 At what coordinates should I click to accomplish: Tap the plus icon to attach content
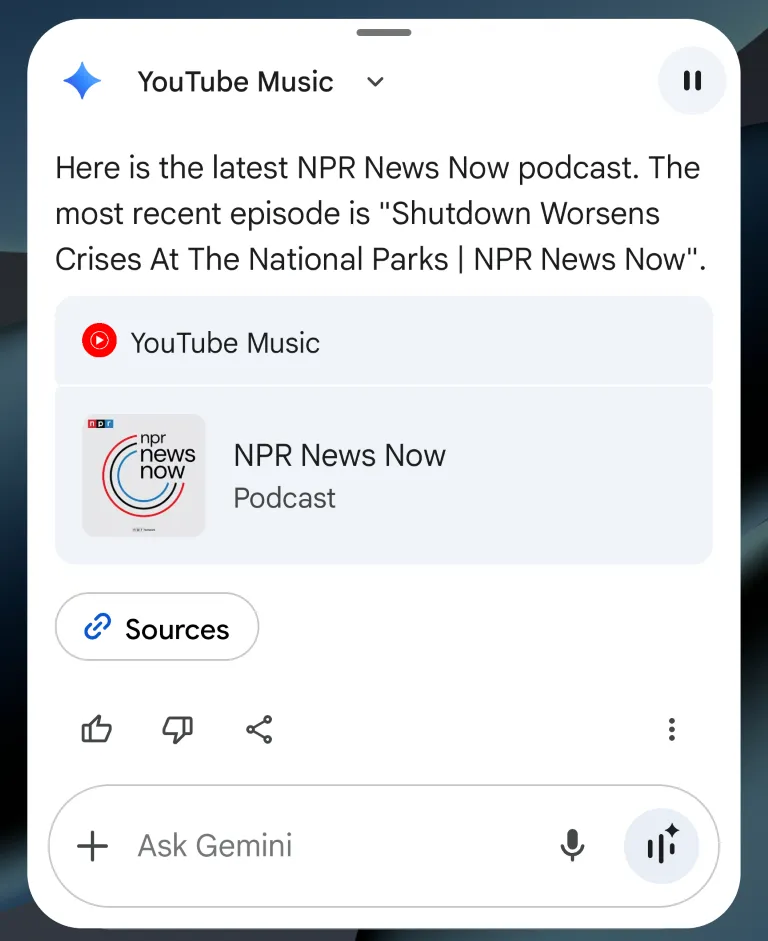(91, 845)
